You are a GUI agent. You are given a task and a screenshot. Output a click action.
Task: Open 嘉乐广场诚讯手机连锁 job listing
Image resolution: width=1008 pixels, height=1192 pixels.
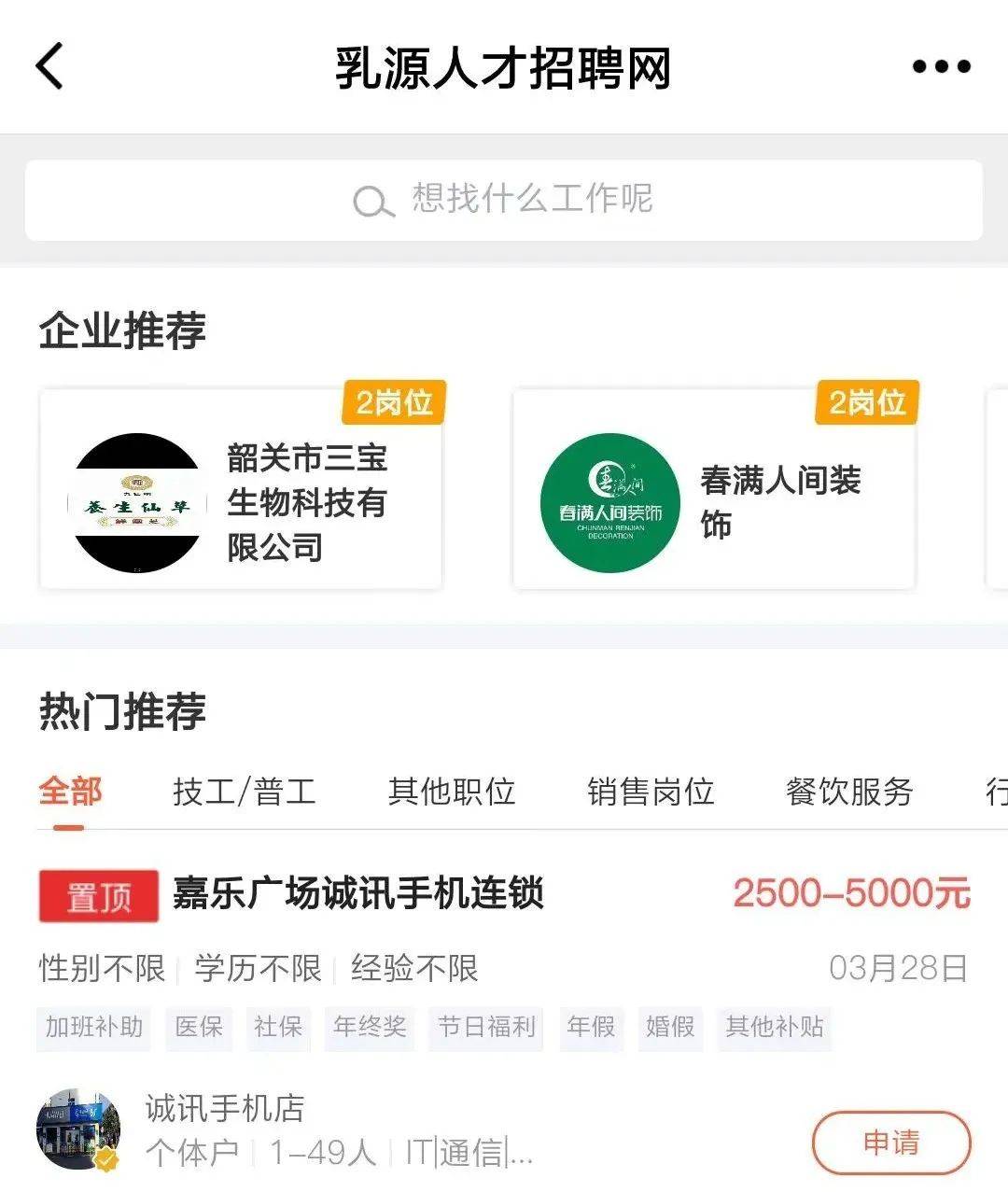(358, 893)
